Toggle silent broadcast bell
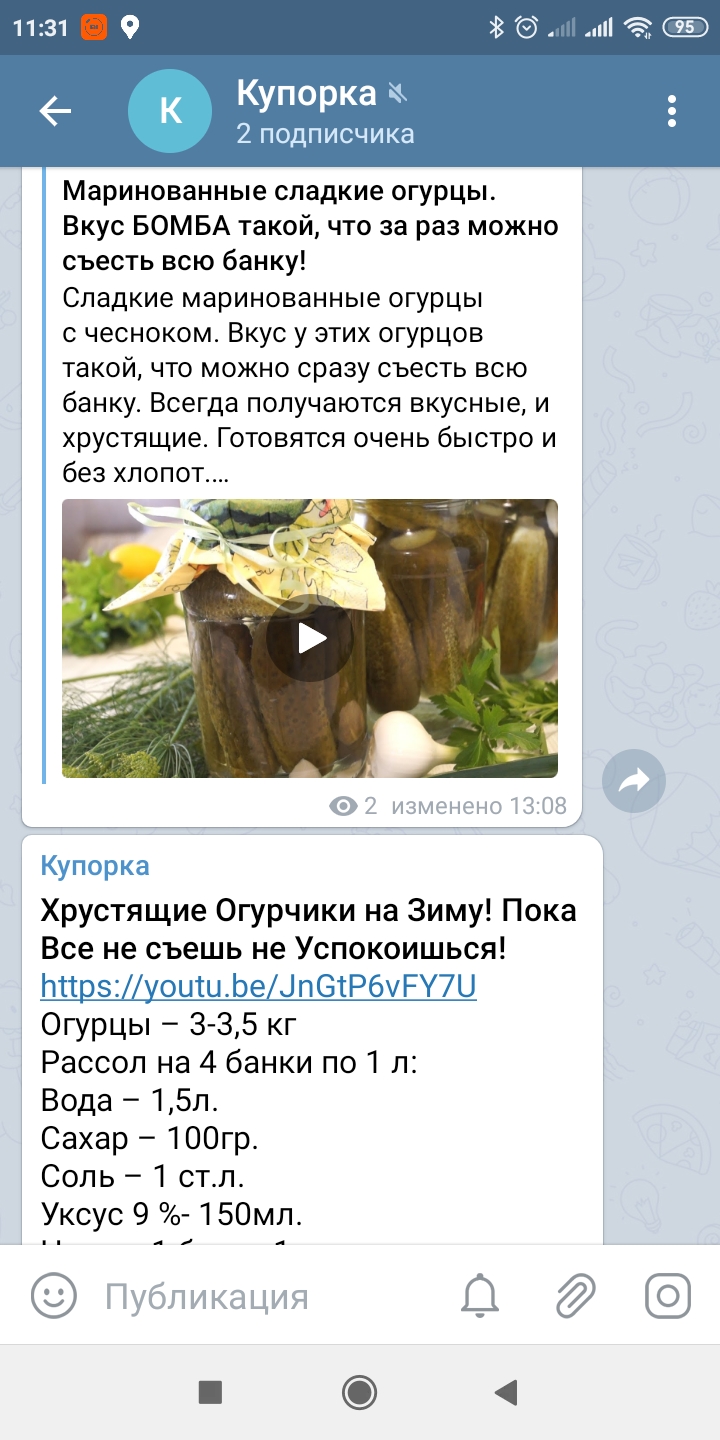720x1440 pixels. (x=479, y=1297)
